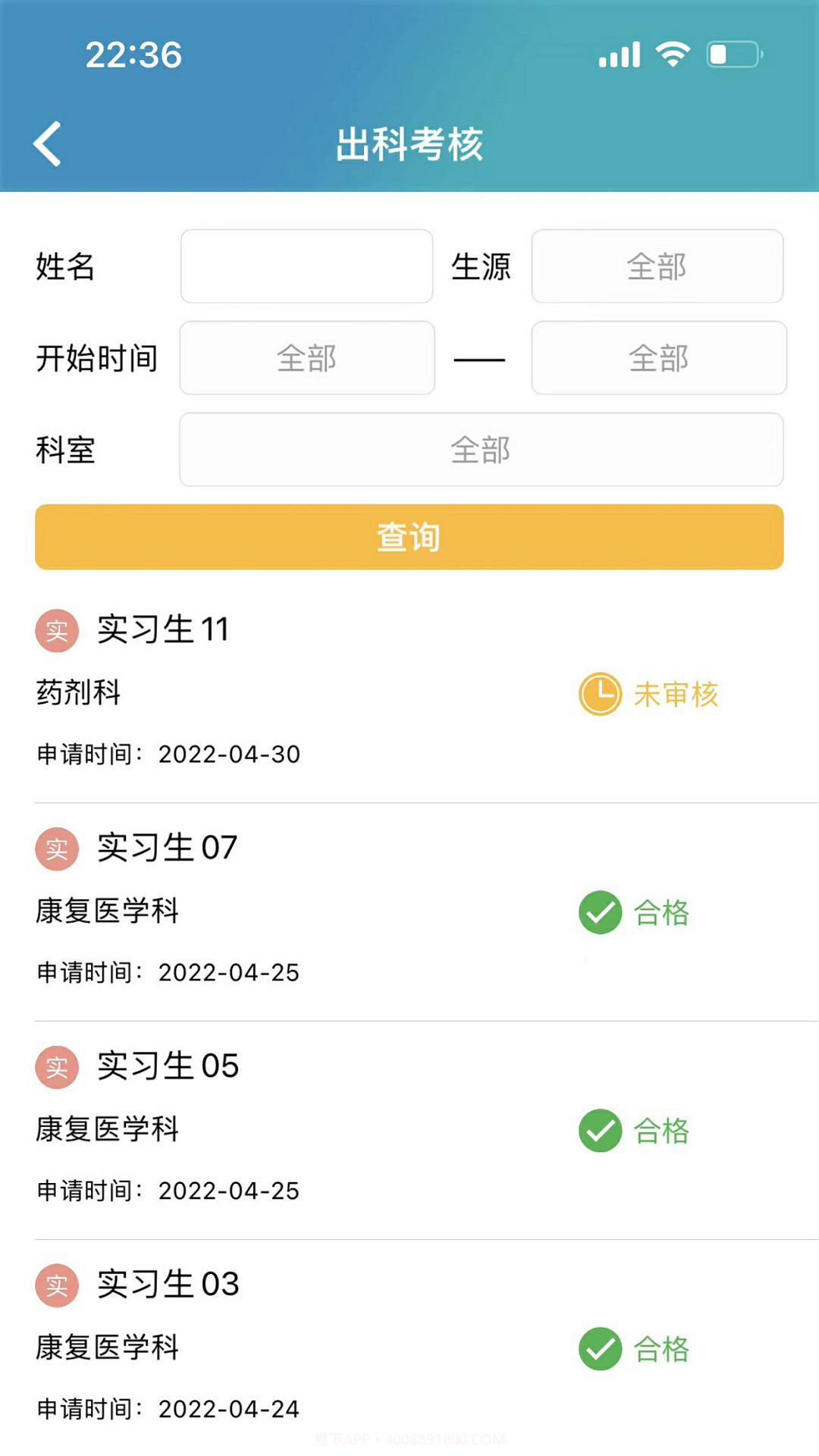Open the 科室 selector showing 全部
Image resolution: width=819 pixels, height=1456 pixels.
tap(480, 450)
